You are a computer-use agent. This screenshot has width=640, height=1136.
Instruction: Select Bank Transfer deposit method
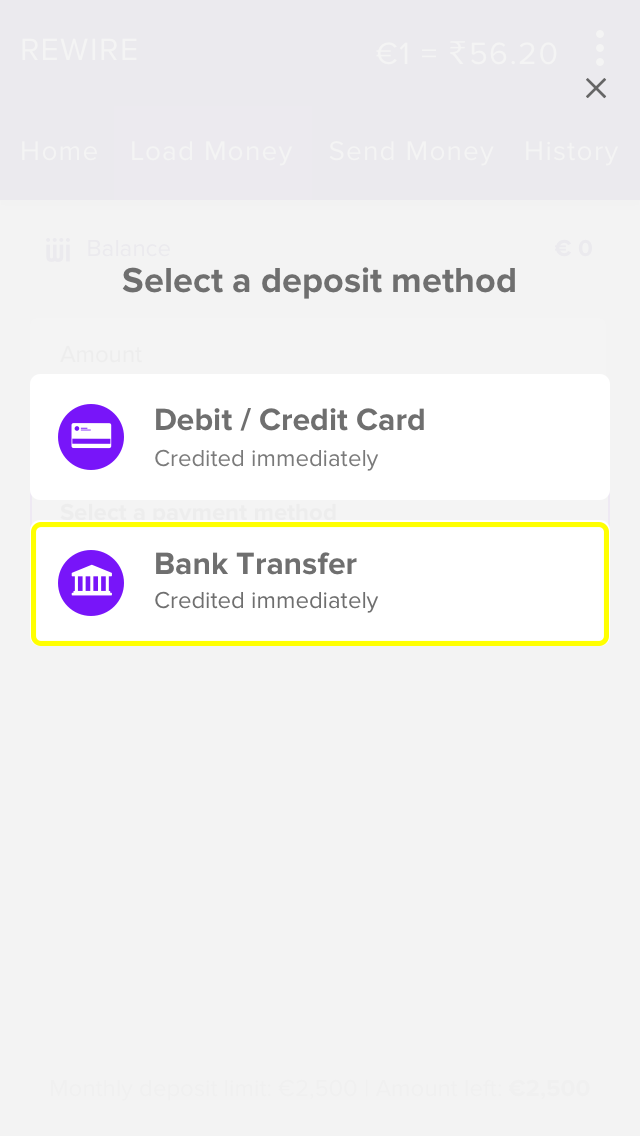[x=320, y=583]
